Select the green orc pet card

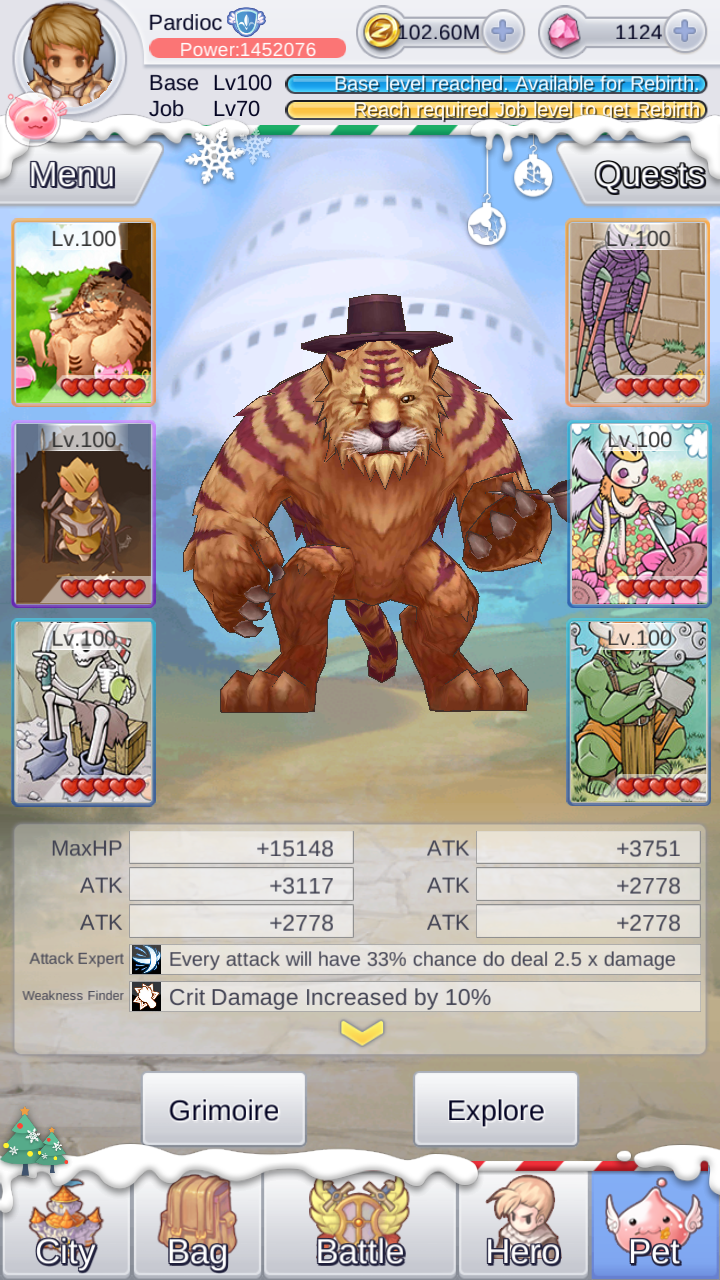pos(638,711)
